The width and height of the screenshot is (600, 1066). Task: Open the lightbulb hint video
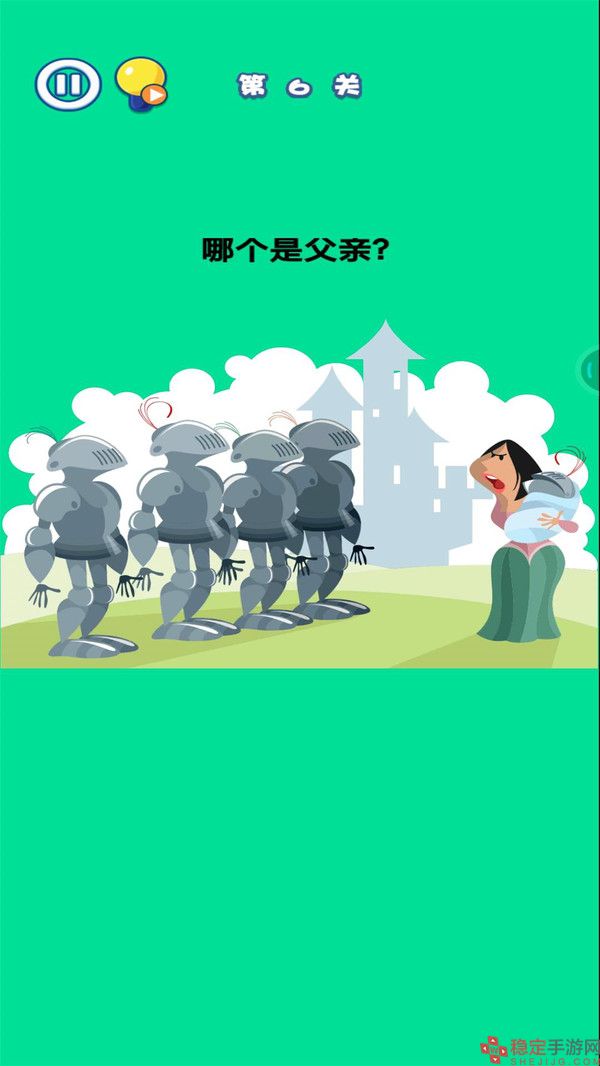tap(140, 83)
